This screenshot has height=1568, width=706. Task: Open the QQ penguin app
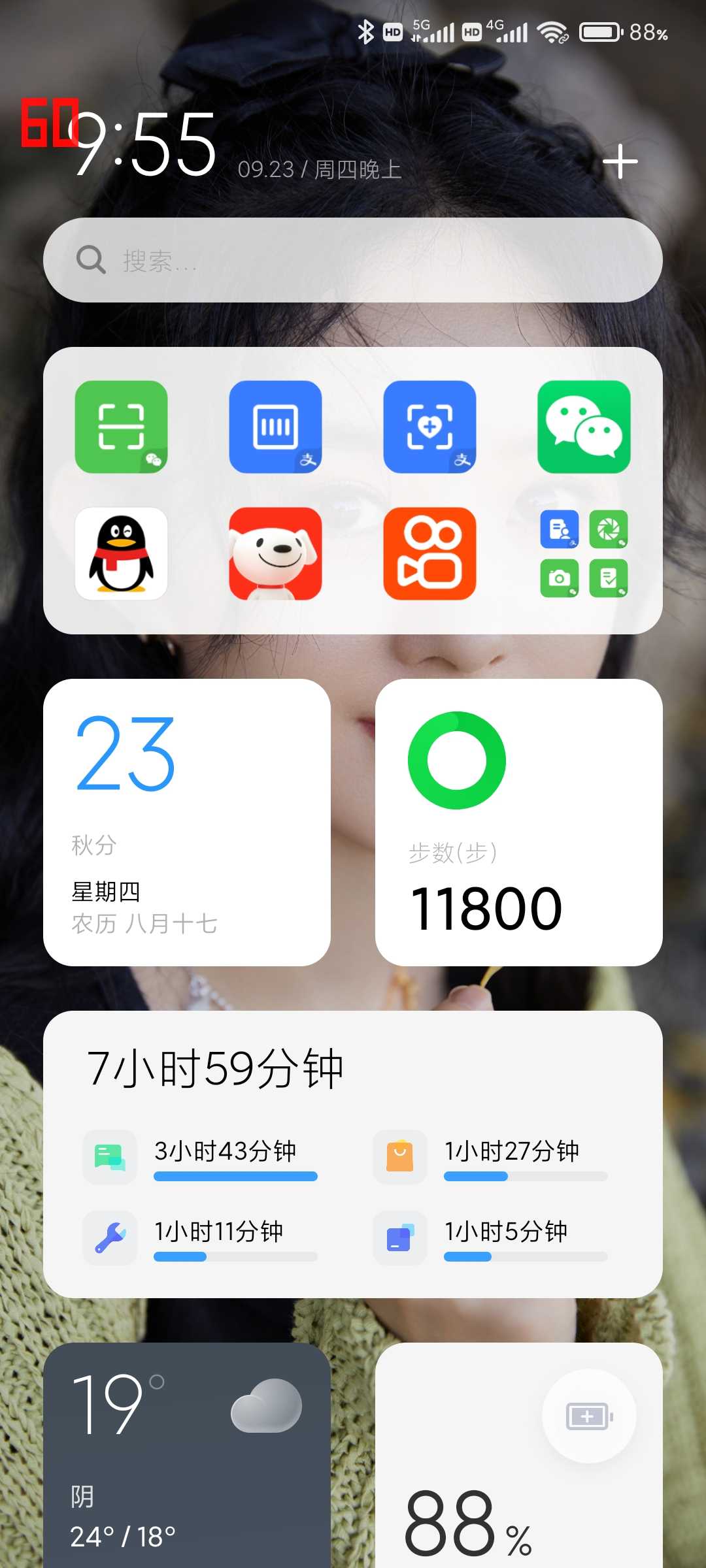pyautogui.click(x=122, y=553)
